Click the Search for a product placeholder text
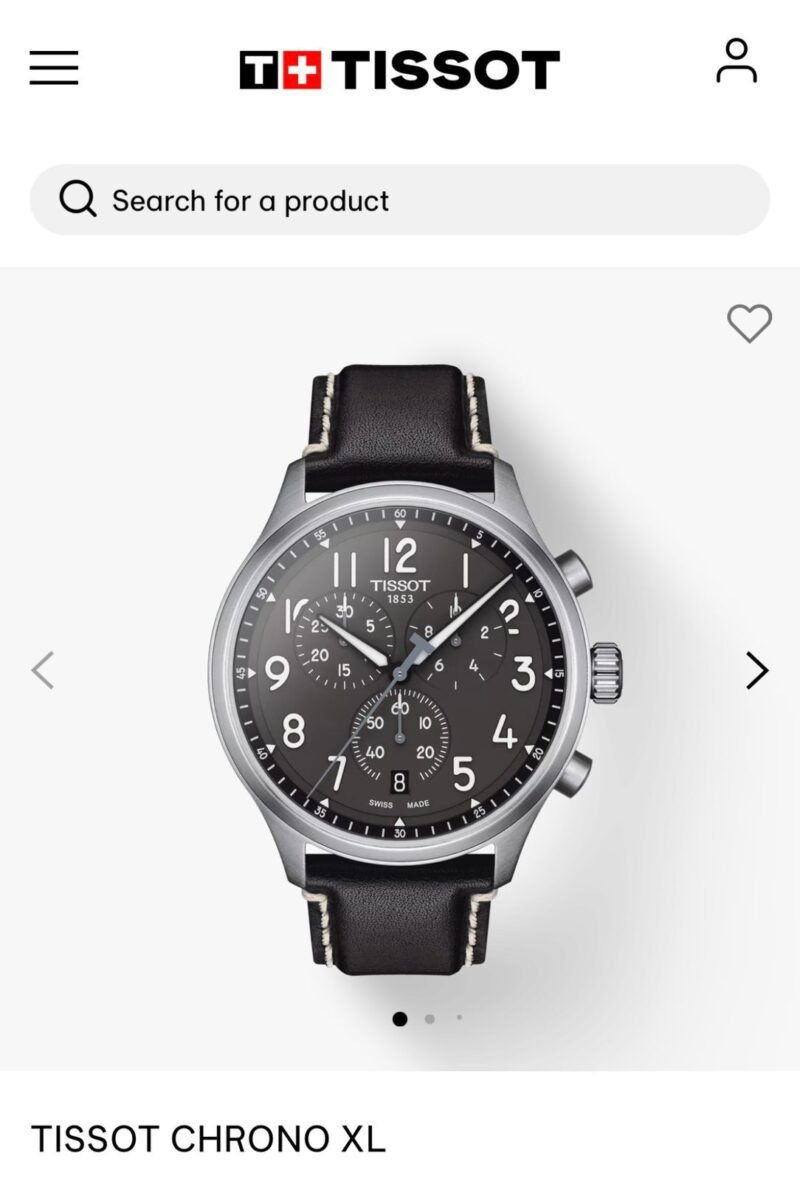 pos(250,199)
